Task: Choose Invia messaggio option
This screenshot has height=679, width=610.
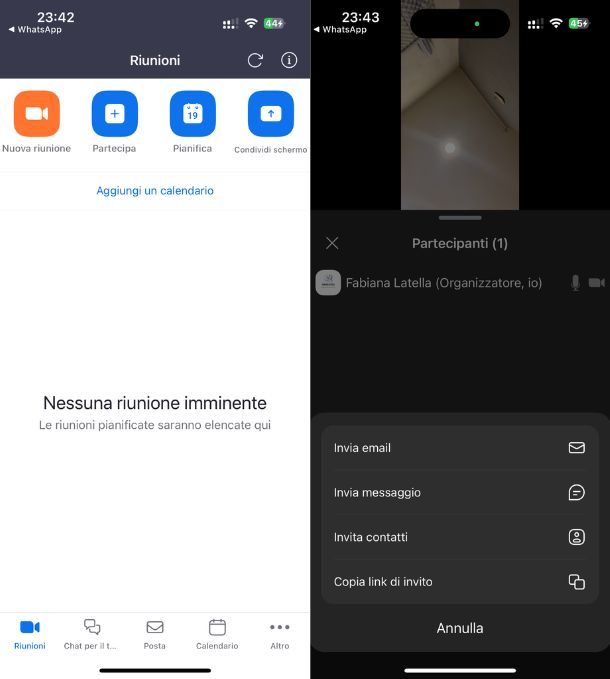Action: (460, 492)
